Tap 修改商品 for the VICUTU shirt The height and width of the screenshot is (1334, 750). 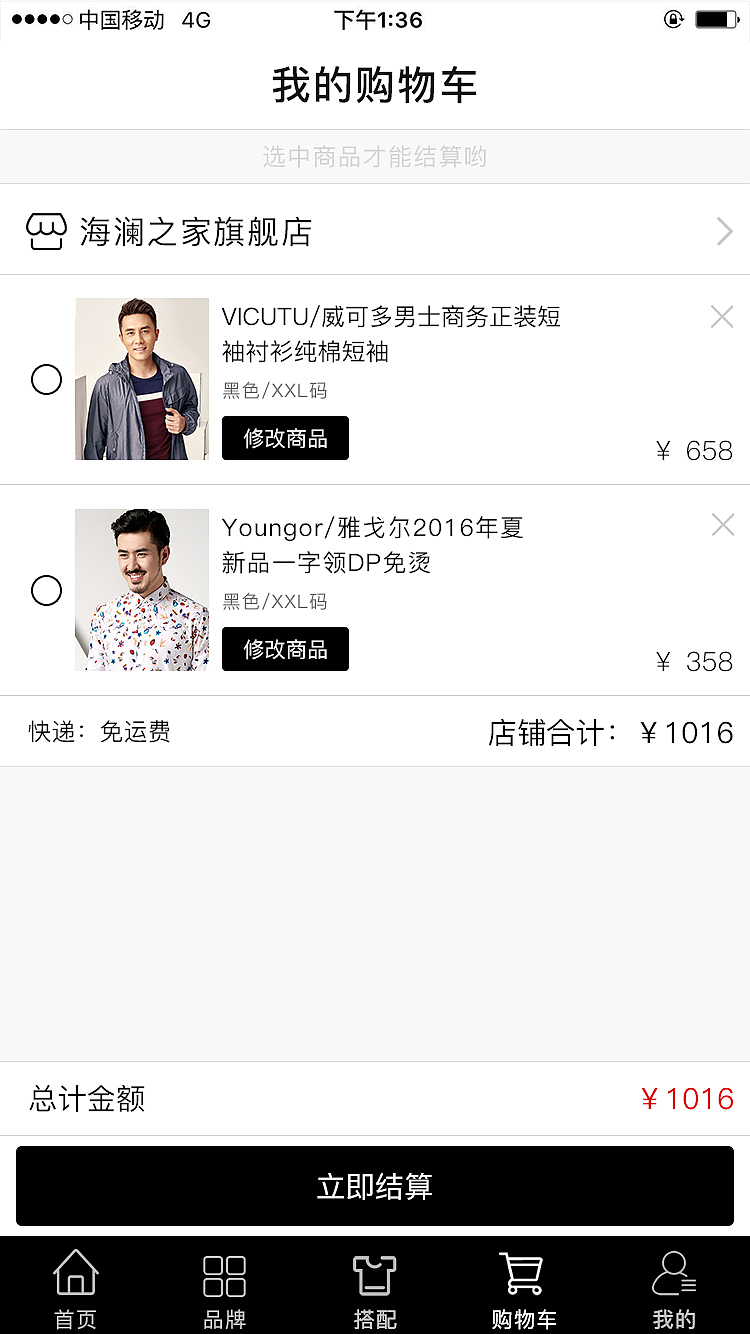pyautogui.click(x=285, y=438)
